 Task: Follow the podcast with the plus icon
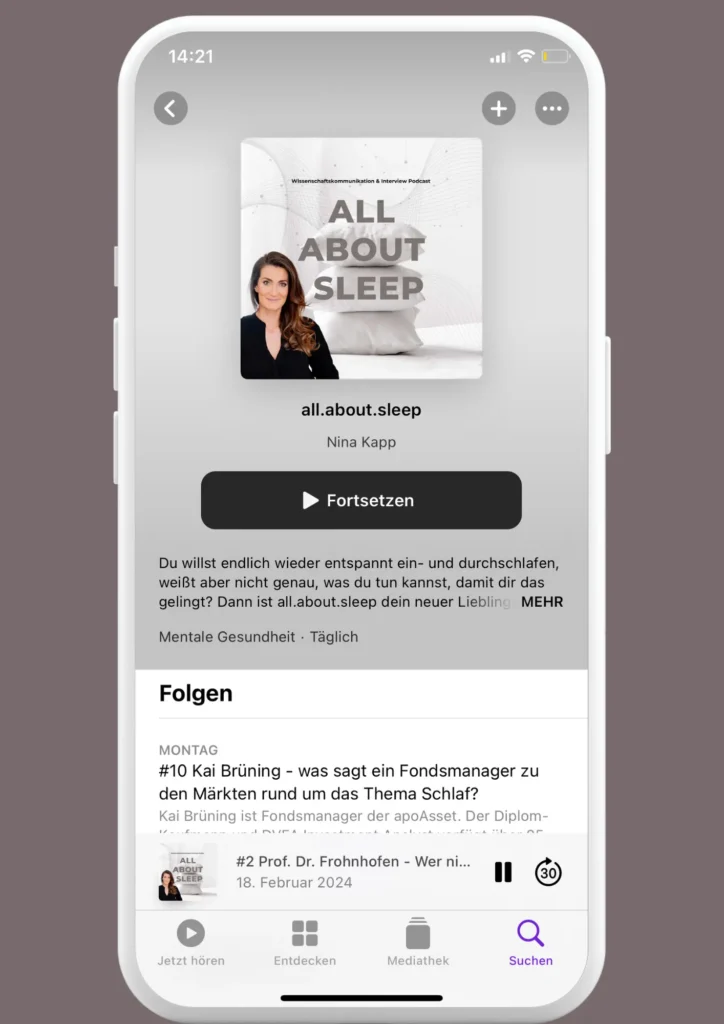pyautogui.click(x=499, y=108)
